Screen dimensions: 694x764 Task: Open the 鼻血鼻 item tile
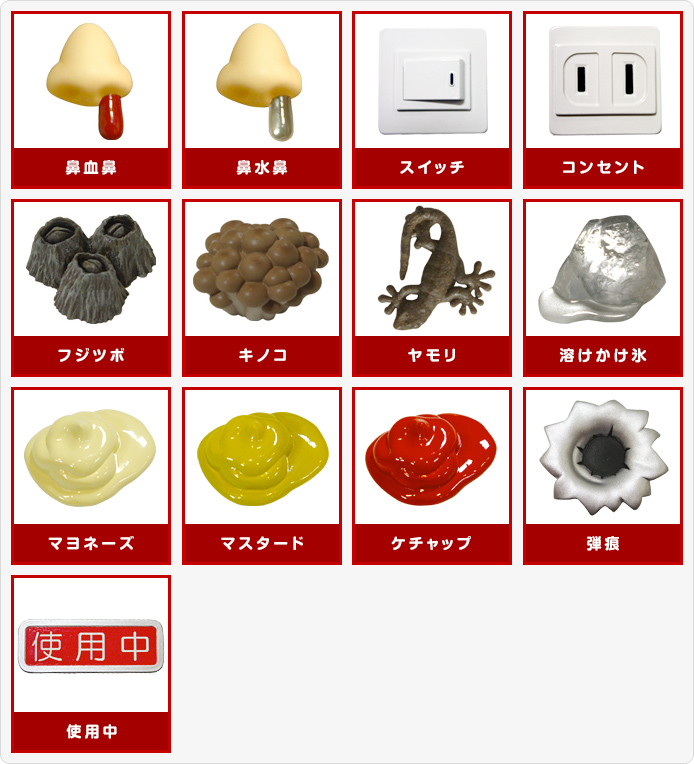(91, 100)
